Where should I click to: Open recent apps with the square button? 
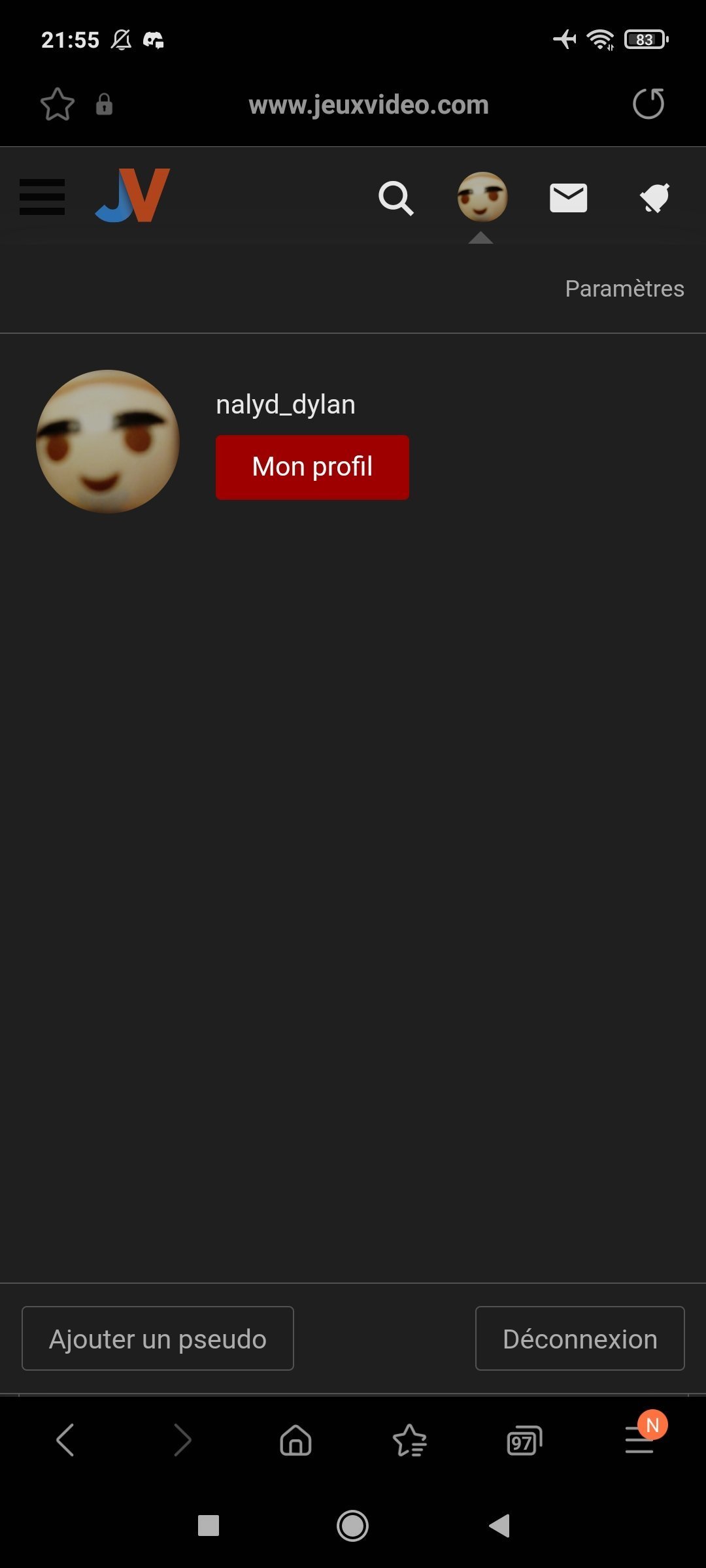[208, 1526]
